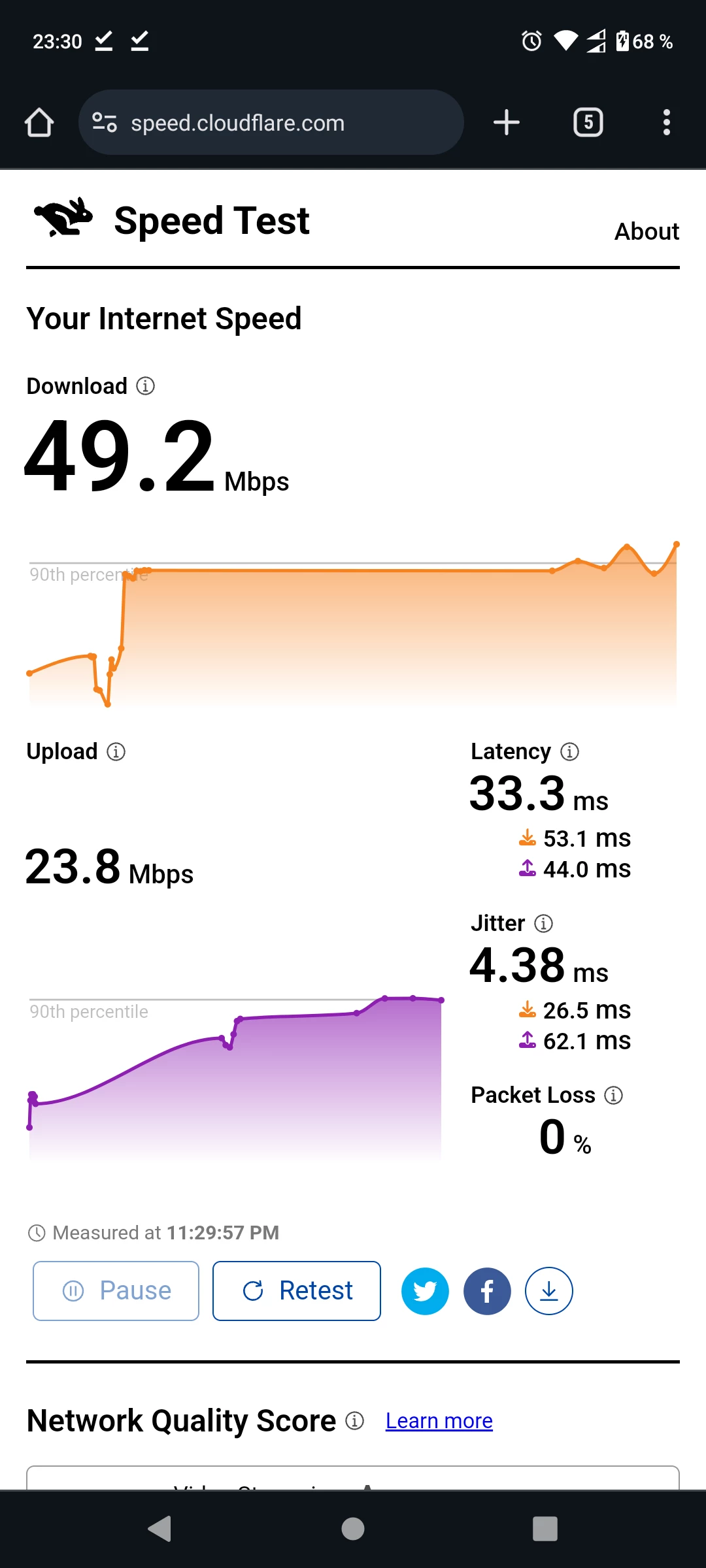Screen dimensions: 706x1568
Task: Download the speed test results
Action: [549, 1291]
